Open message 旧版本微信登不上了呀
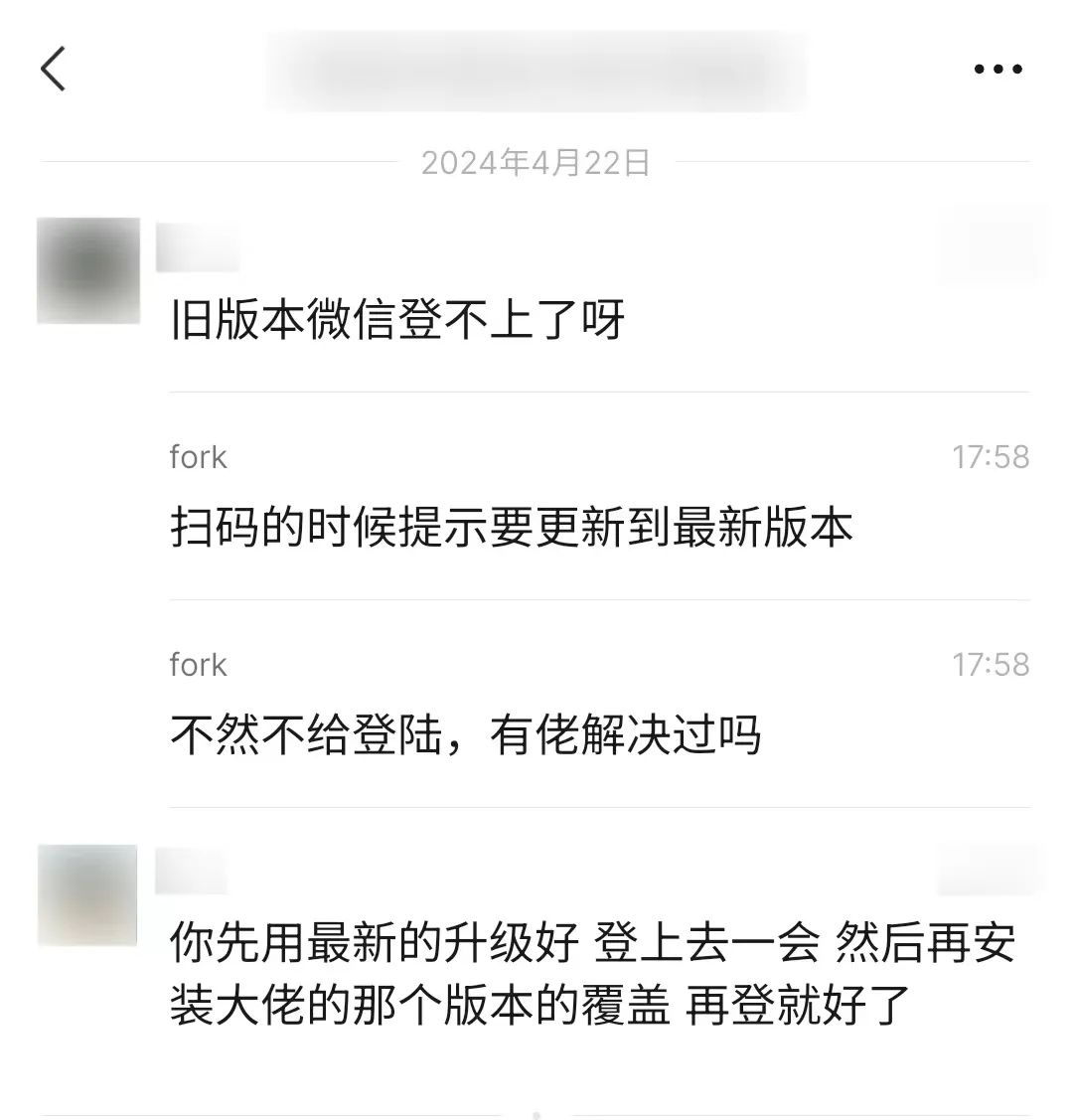1073x1120 pixels. coord(397,321)
